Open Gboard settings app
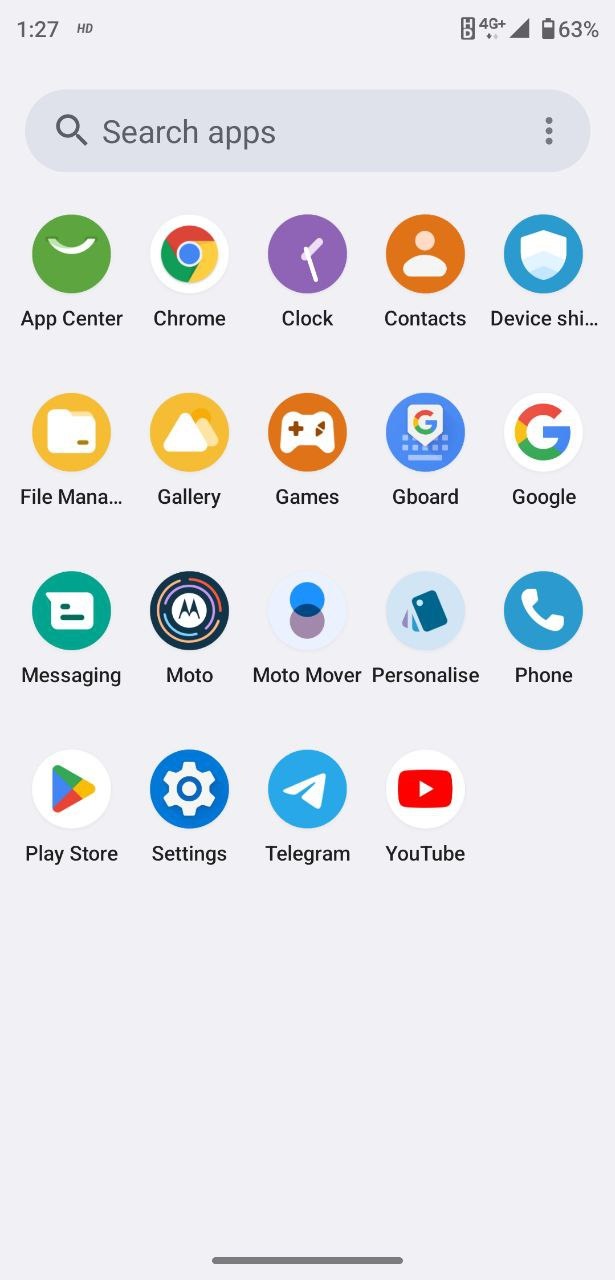 [x=425, y=432]
